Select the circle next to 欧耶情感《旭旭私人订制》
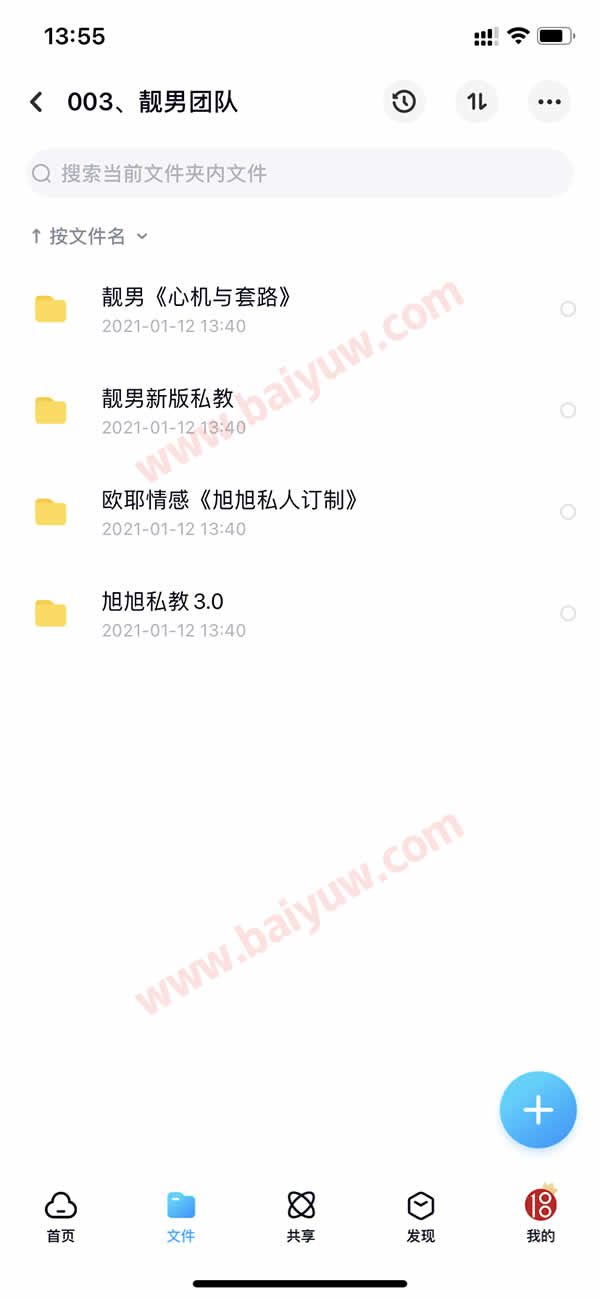Image resolution: width=600 pixels, height=1299 pixels. tap(568, 512)
